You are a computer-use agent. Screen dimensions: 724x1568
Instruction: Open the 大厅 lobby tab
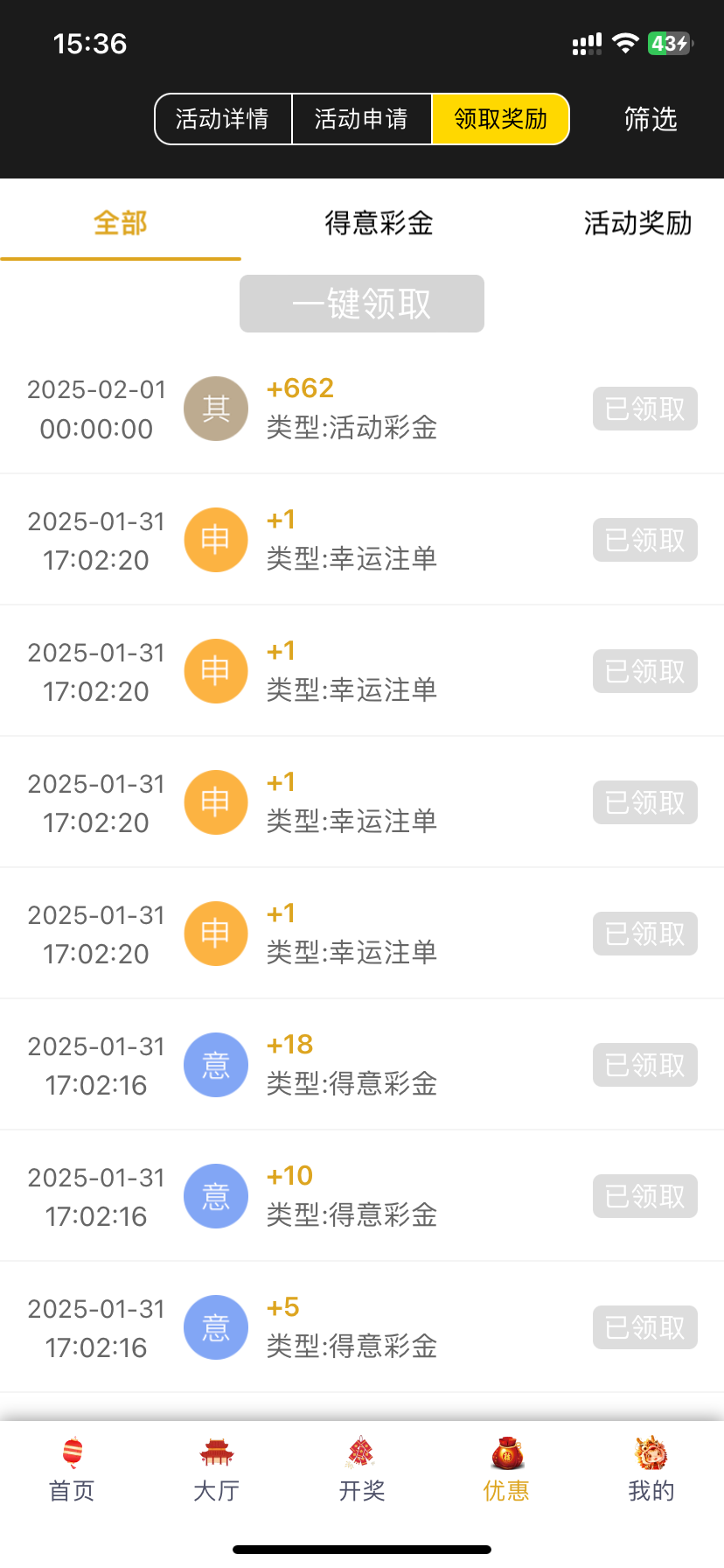(x=216, y=1470)
